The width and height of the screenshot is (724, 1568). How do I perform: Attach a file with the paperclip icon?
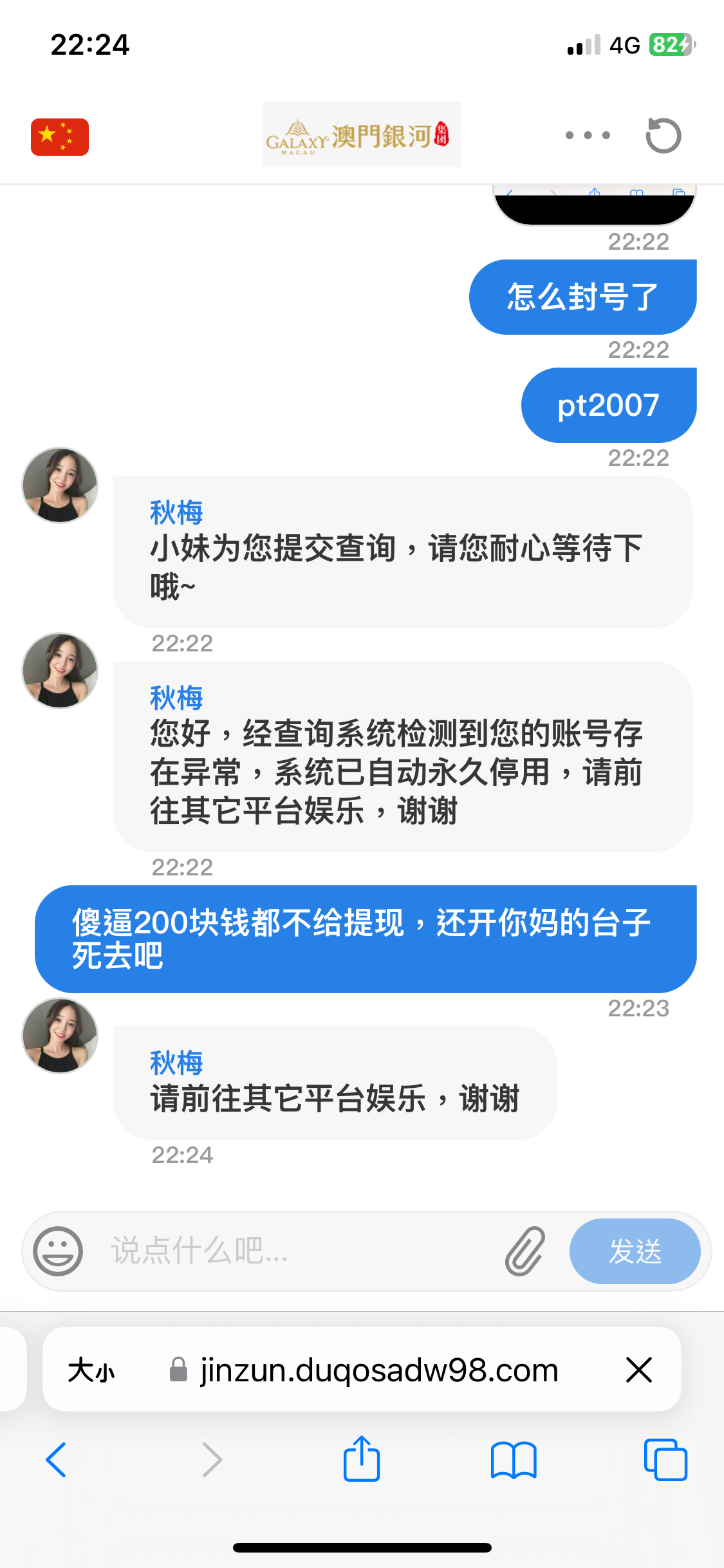point(524,1251)
